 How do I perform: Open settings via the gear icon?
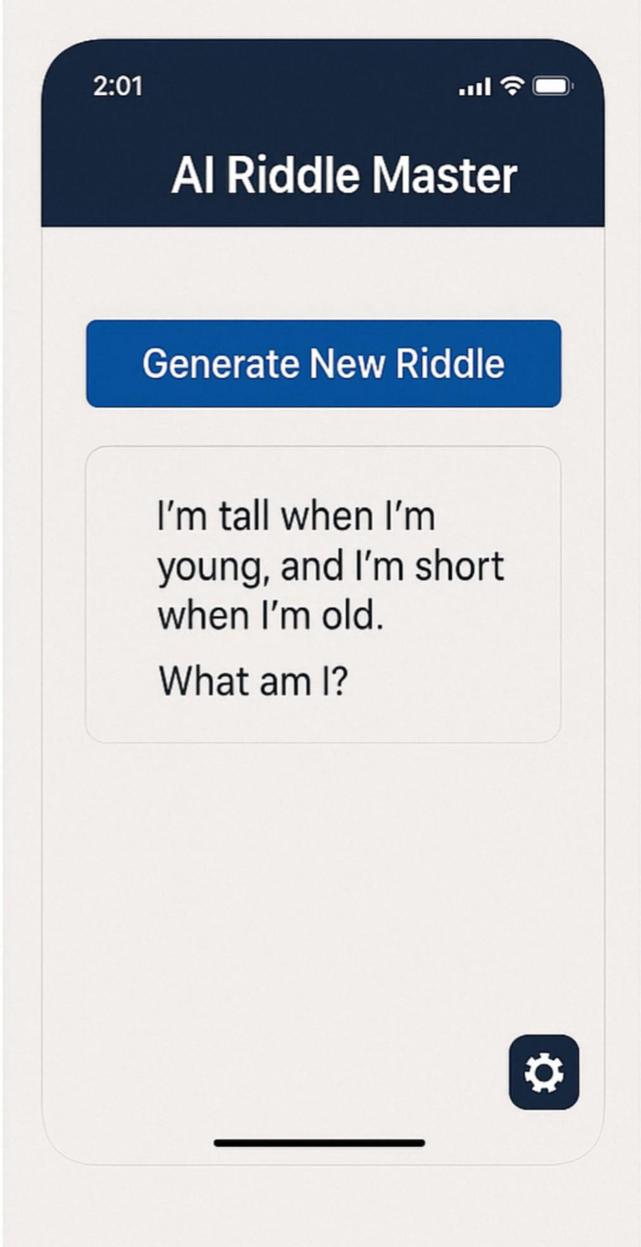[x=544, y=1072]
